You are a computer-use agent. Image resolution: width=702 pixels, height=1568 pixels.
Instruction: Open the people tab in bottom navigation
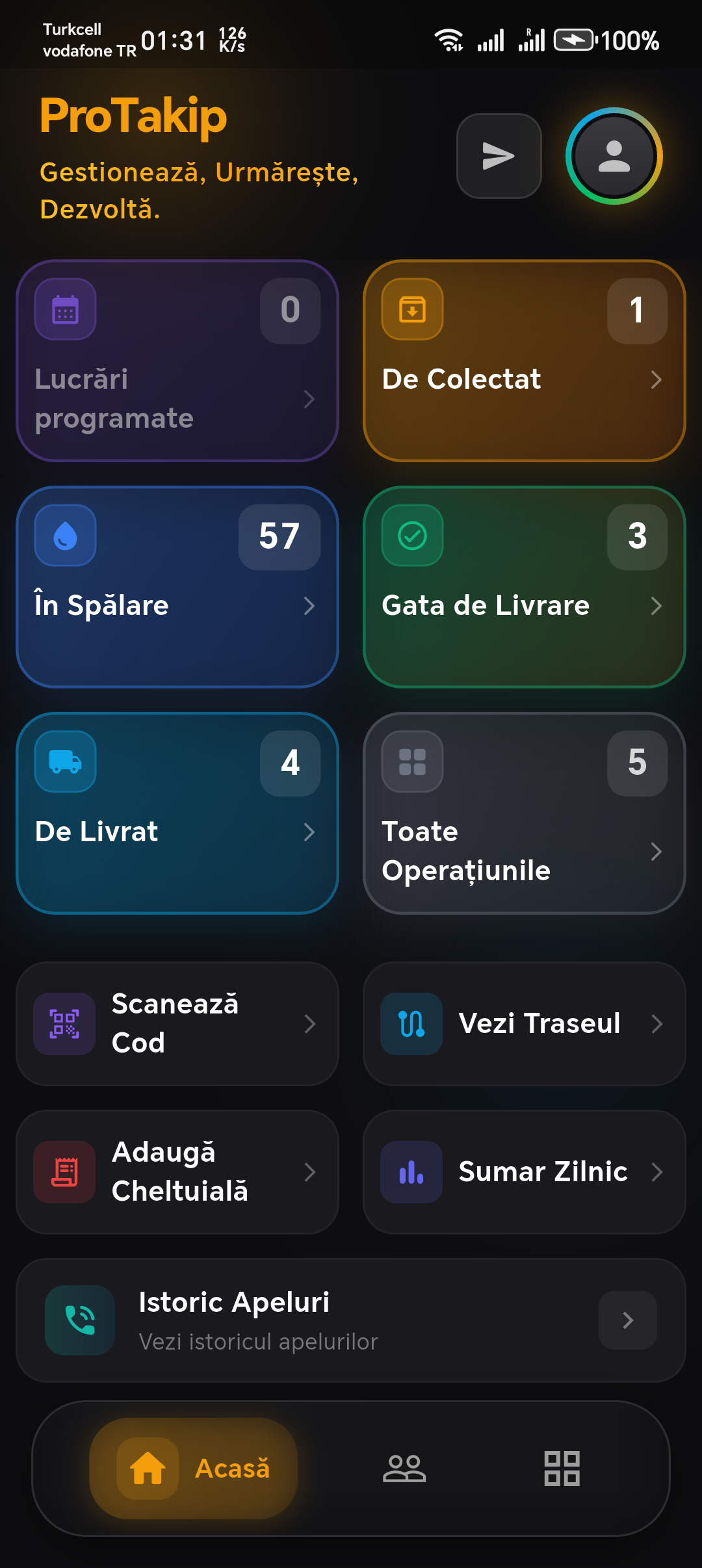pos(404,1468)
